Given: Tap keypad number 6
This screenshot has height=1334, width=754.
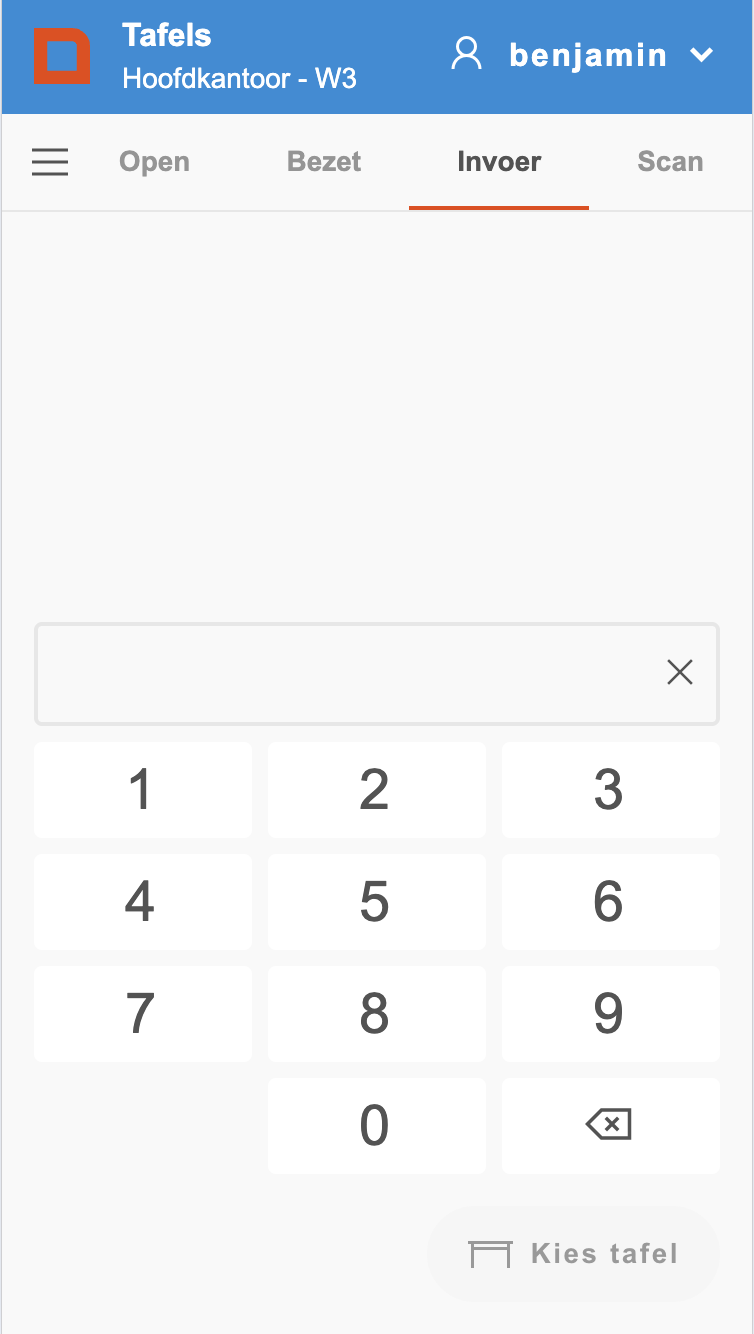Looking at the screenshot, I should pos(611,902).
